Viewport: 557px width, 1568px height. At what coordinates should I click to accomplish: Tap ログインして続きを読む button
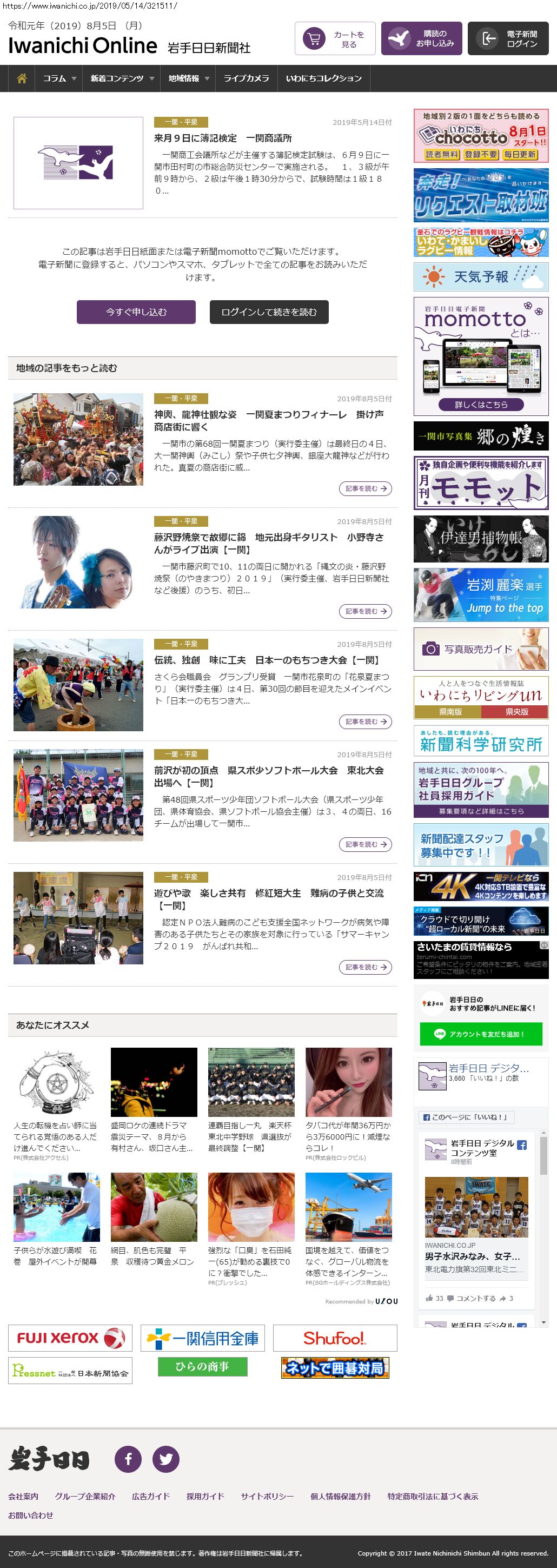tap(268, 312)
